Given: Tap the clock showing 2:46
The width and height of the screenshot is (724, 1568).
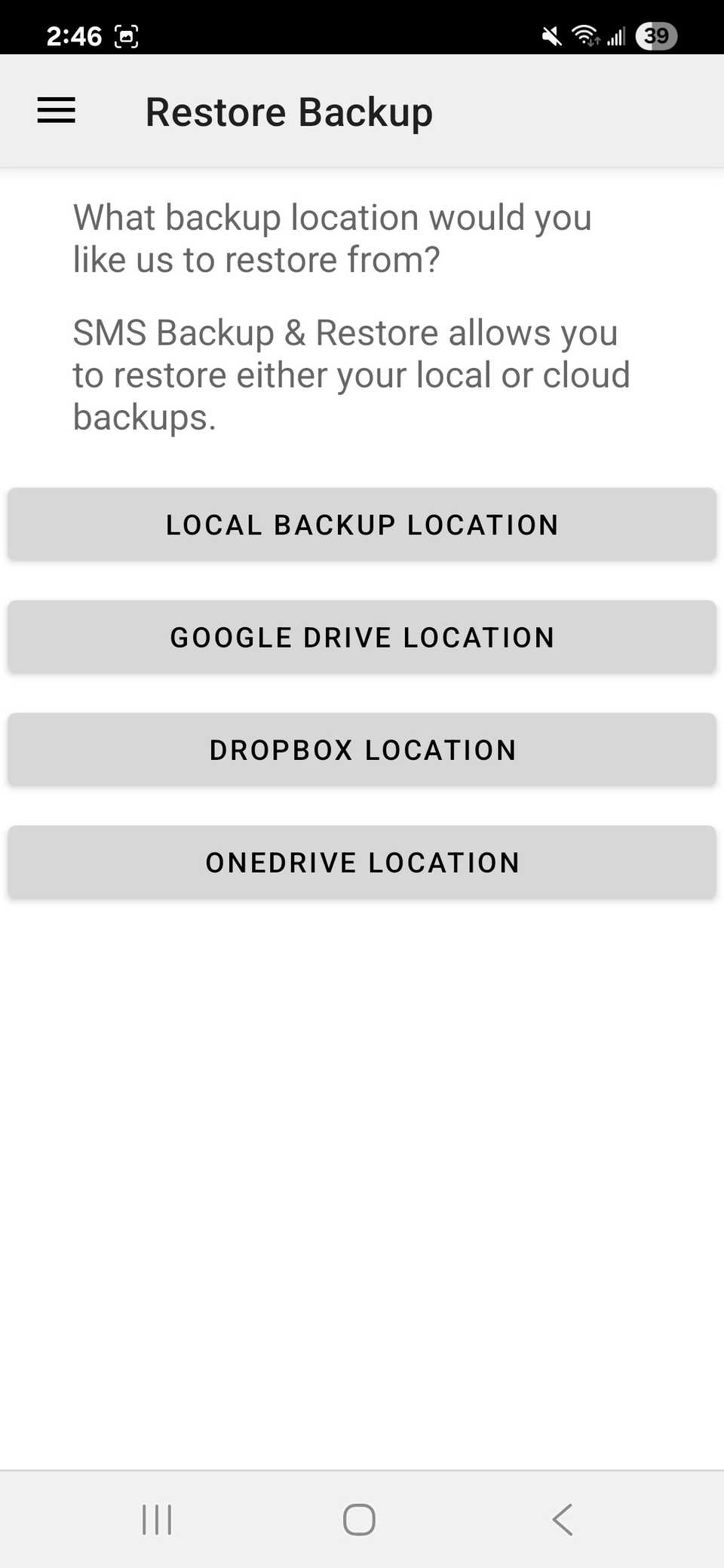Looking at the screenshot, I should pyautogui.click(x=73, y=35).
